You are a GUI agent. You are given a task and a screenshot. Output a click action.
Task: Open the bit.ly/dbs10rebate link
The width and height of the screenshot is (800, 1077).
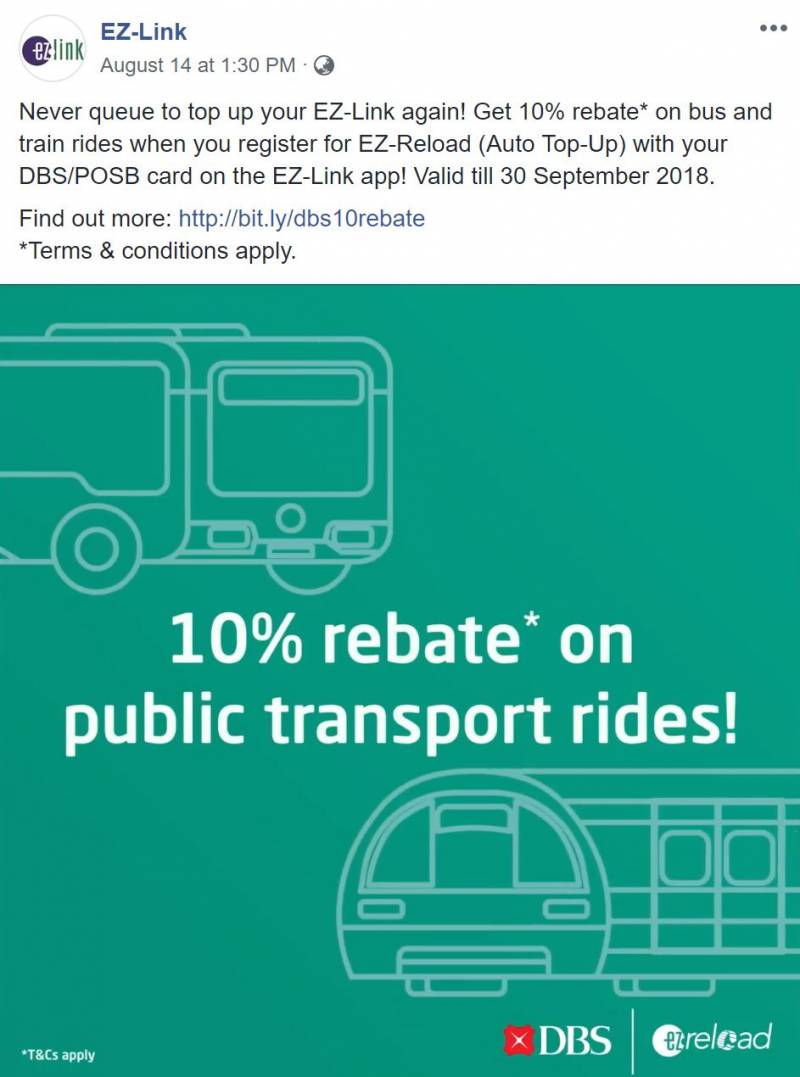click(x=301, y=218)
